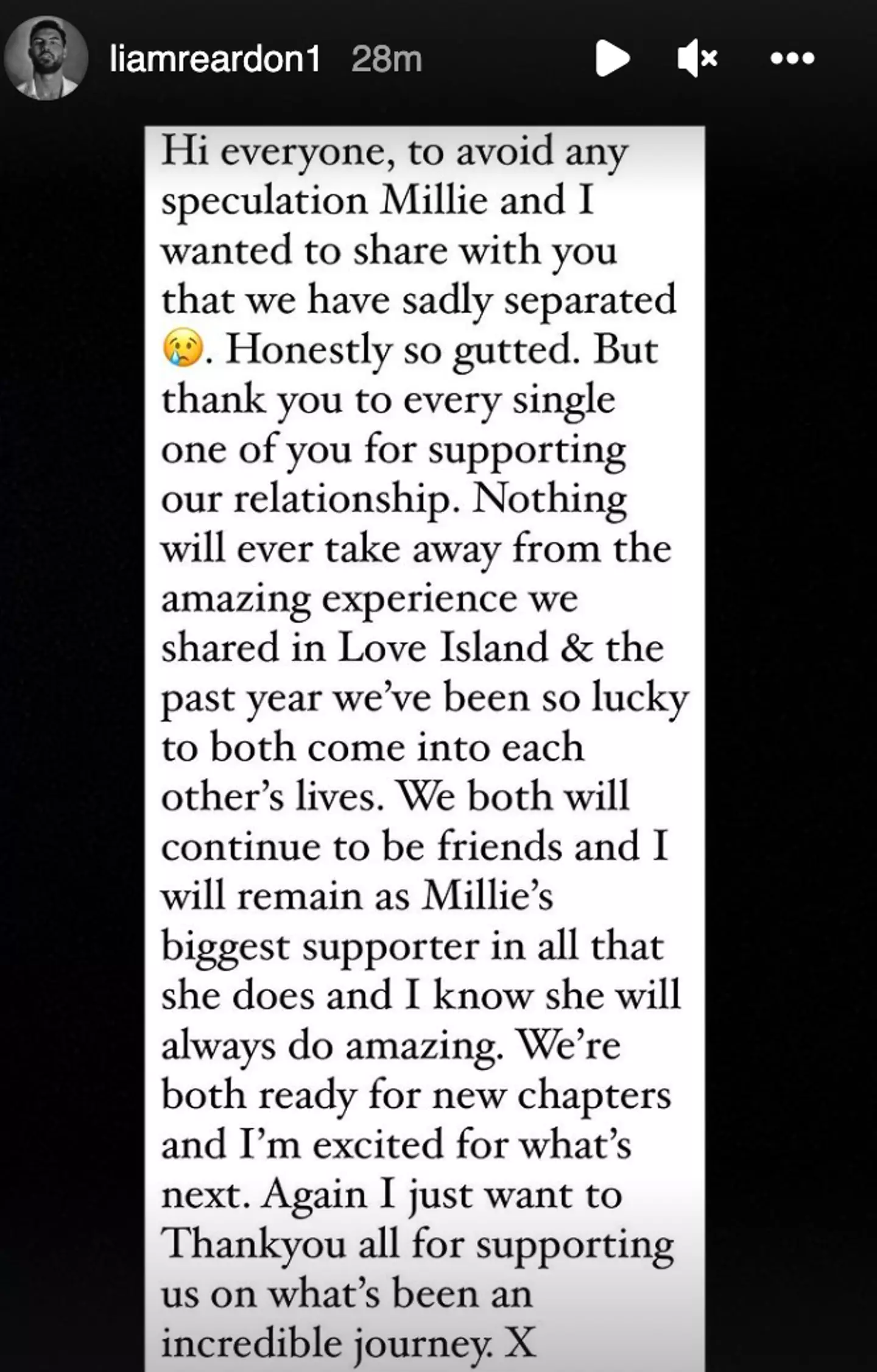Unmute the story sound
The height and width of the screenshot is (1372, 877).
pyautogui.click(x=698, y=59)
